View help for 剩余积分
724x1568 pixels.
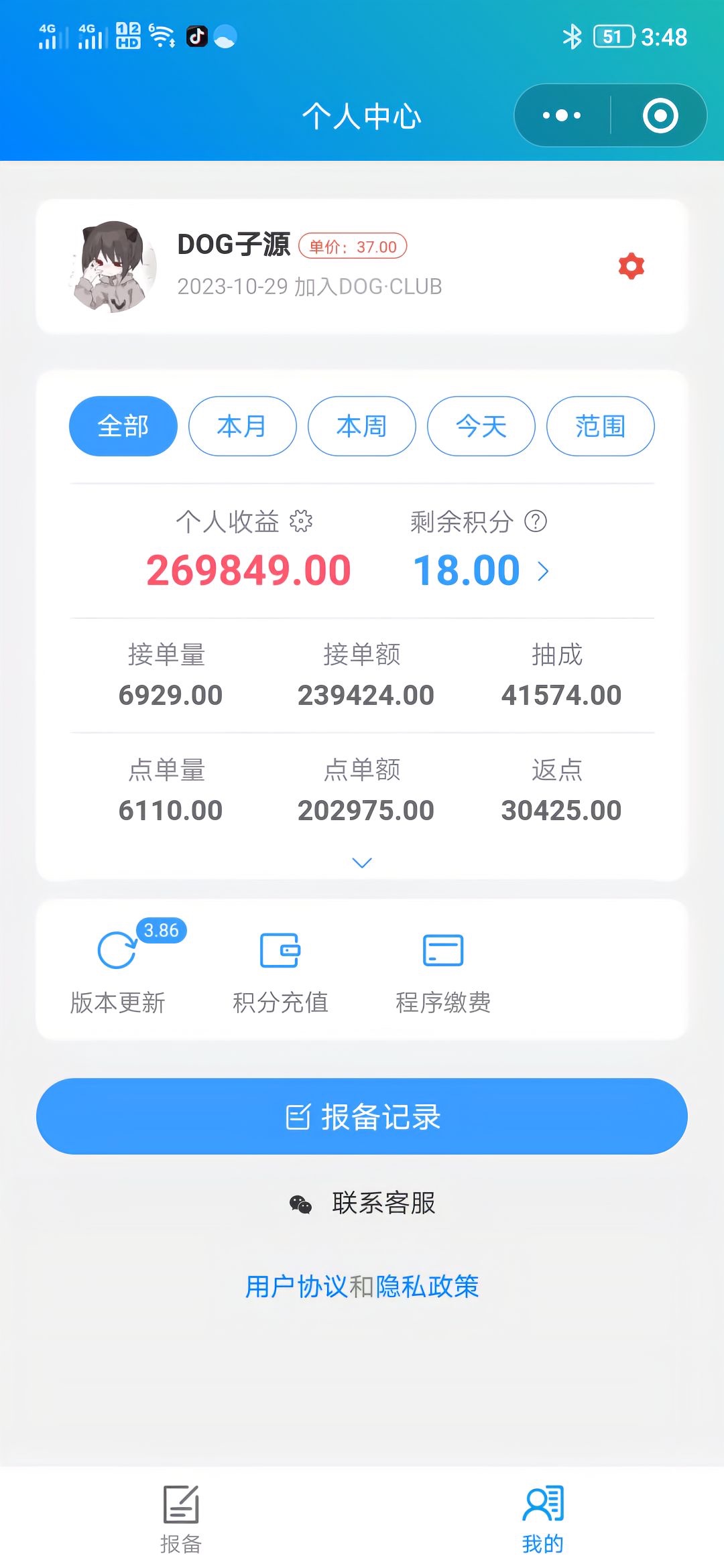point(536,521)
